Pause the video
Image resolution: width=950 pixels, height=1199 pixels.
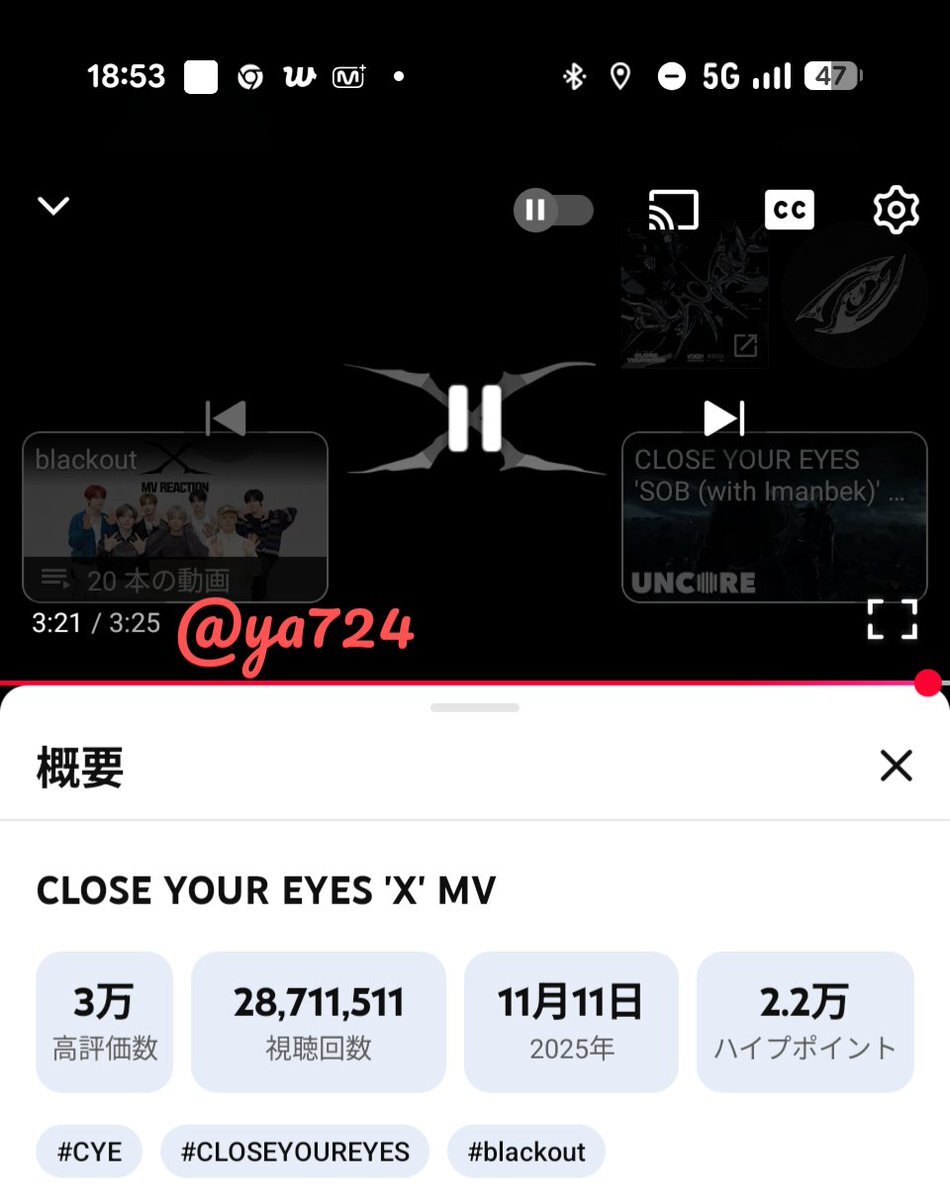[475, 418]
